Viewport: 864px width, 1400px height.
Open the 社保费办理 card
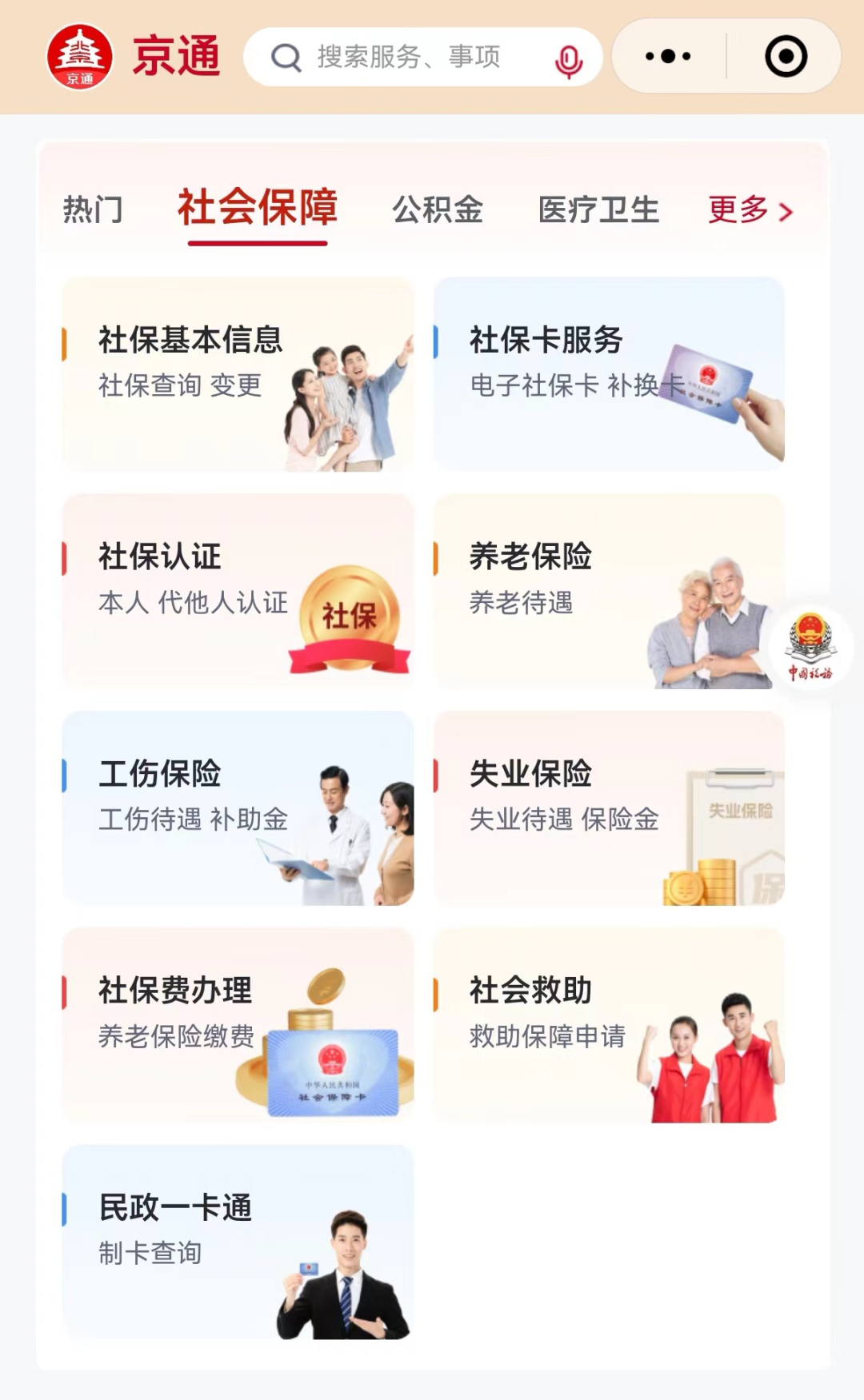[238, 1024]
